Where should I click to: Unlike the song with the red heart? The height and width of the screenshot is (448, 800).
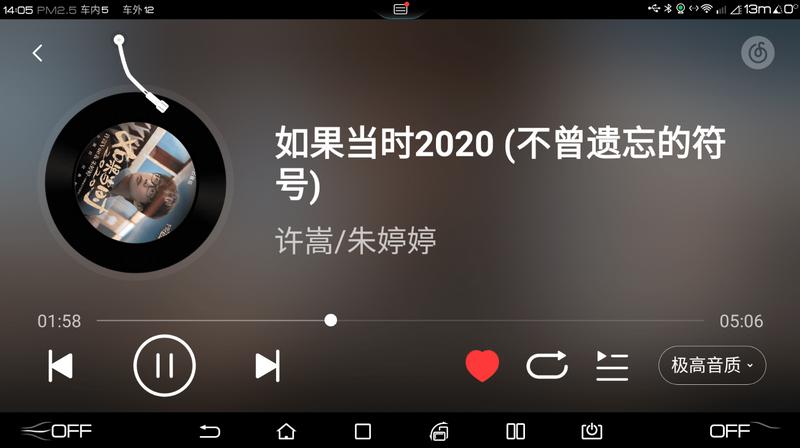482,366
